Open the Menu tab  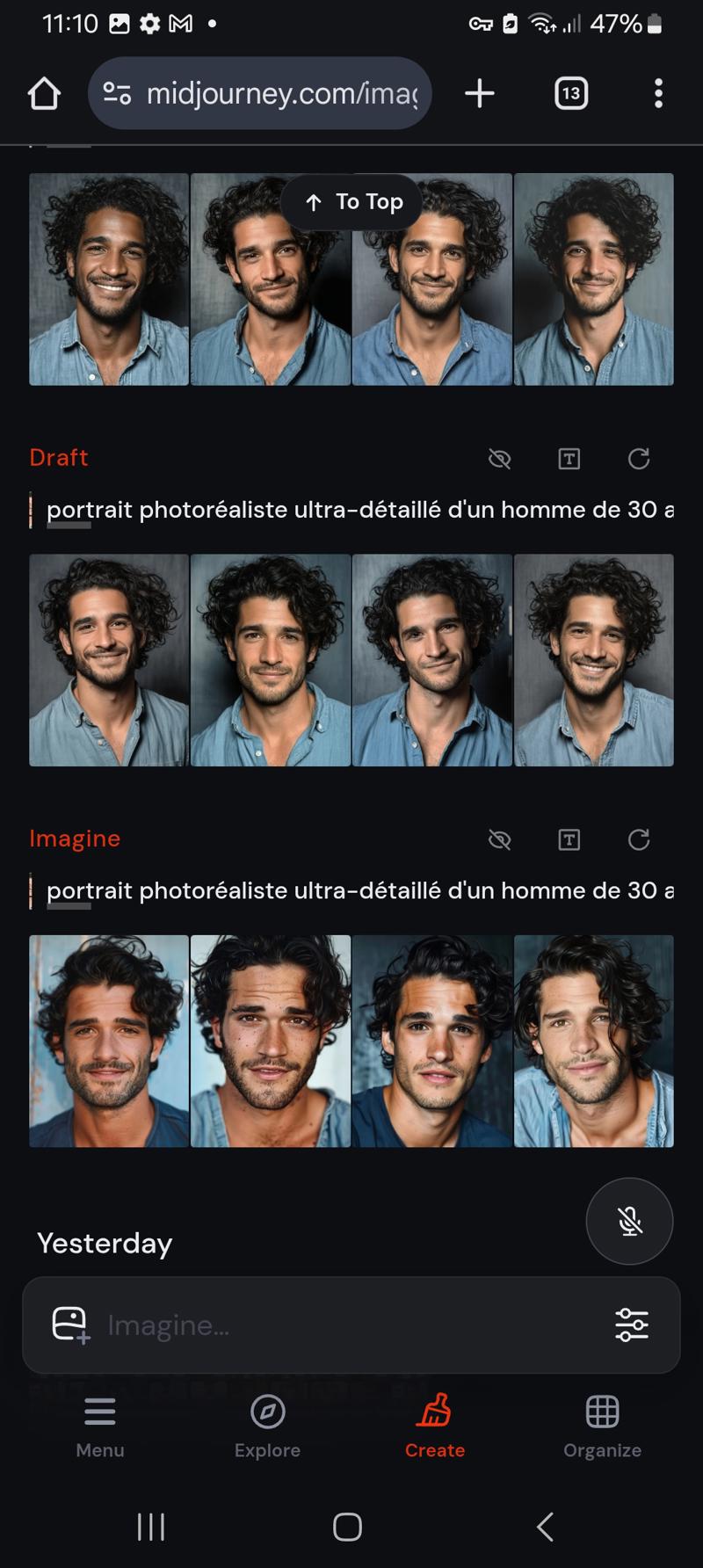[100, 1427]
